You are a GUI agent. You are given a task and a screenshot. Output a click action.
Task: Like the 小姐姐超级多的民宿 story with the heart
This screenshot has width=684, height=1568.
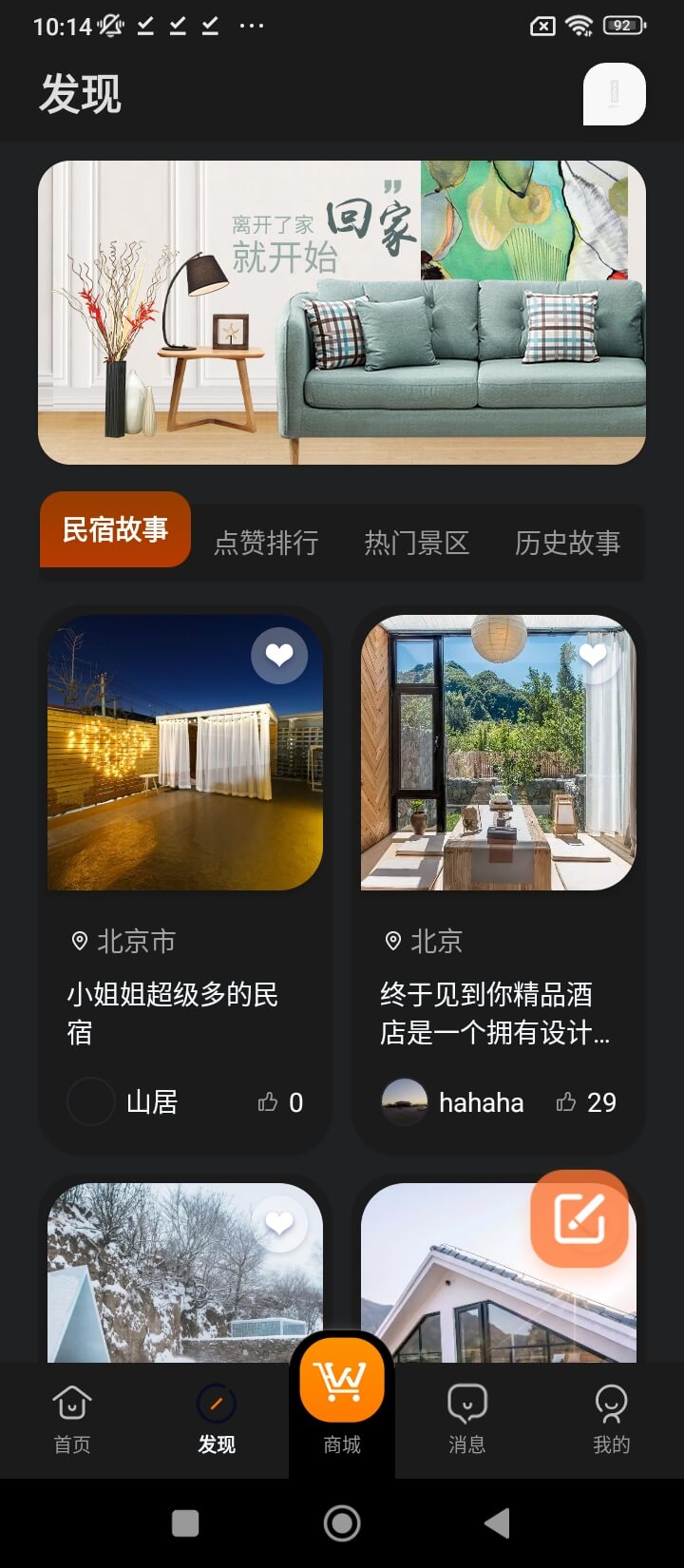[x=278, y=655]
